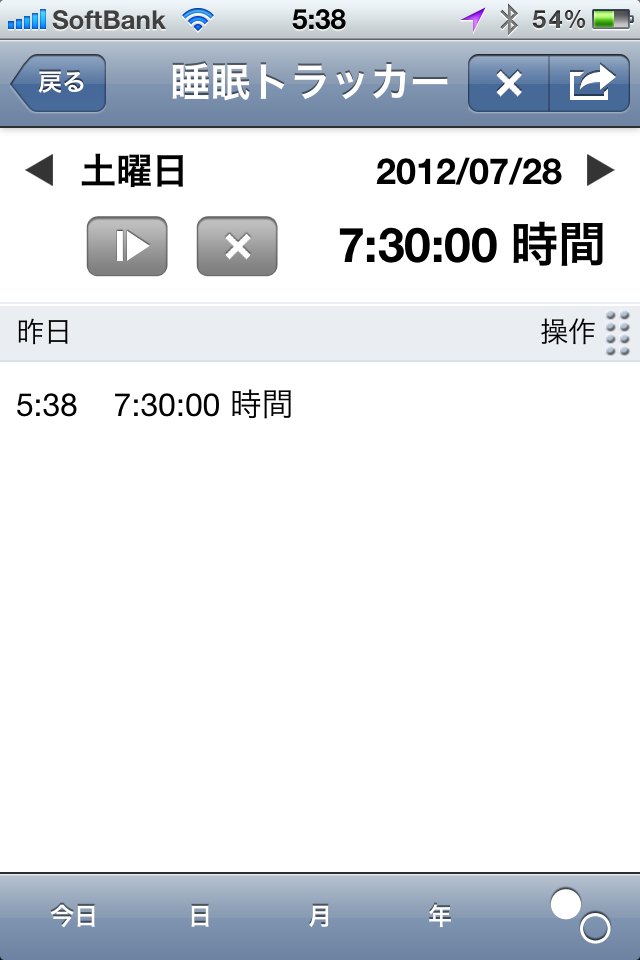Switch to the 今日 tab

coord(74,915)
